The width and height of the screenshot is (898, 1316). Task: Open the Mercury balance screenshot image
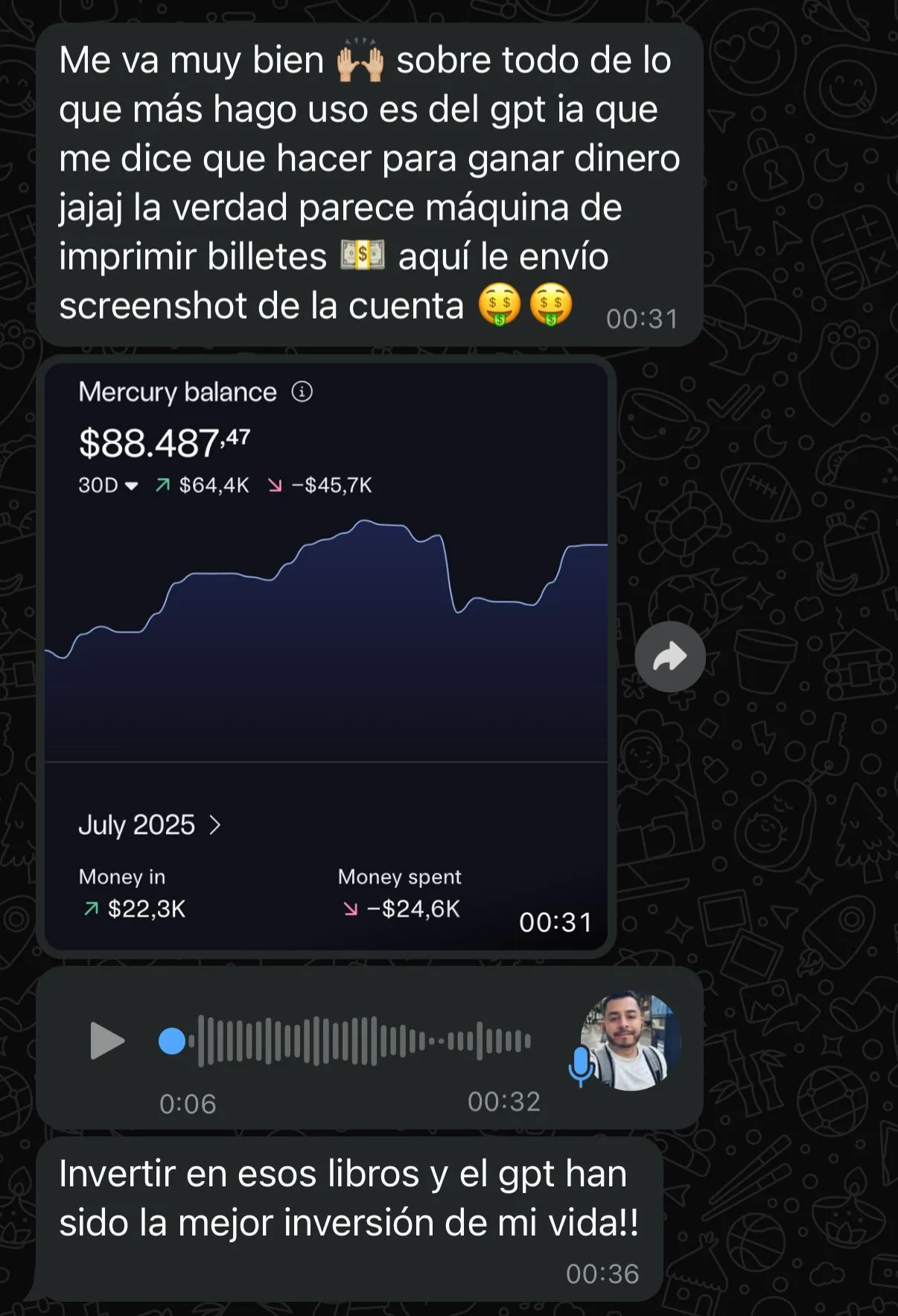326,655
